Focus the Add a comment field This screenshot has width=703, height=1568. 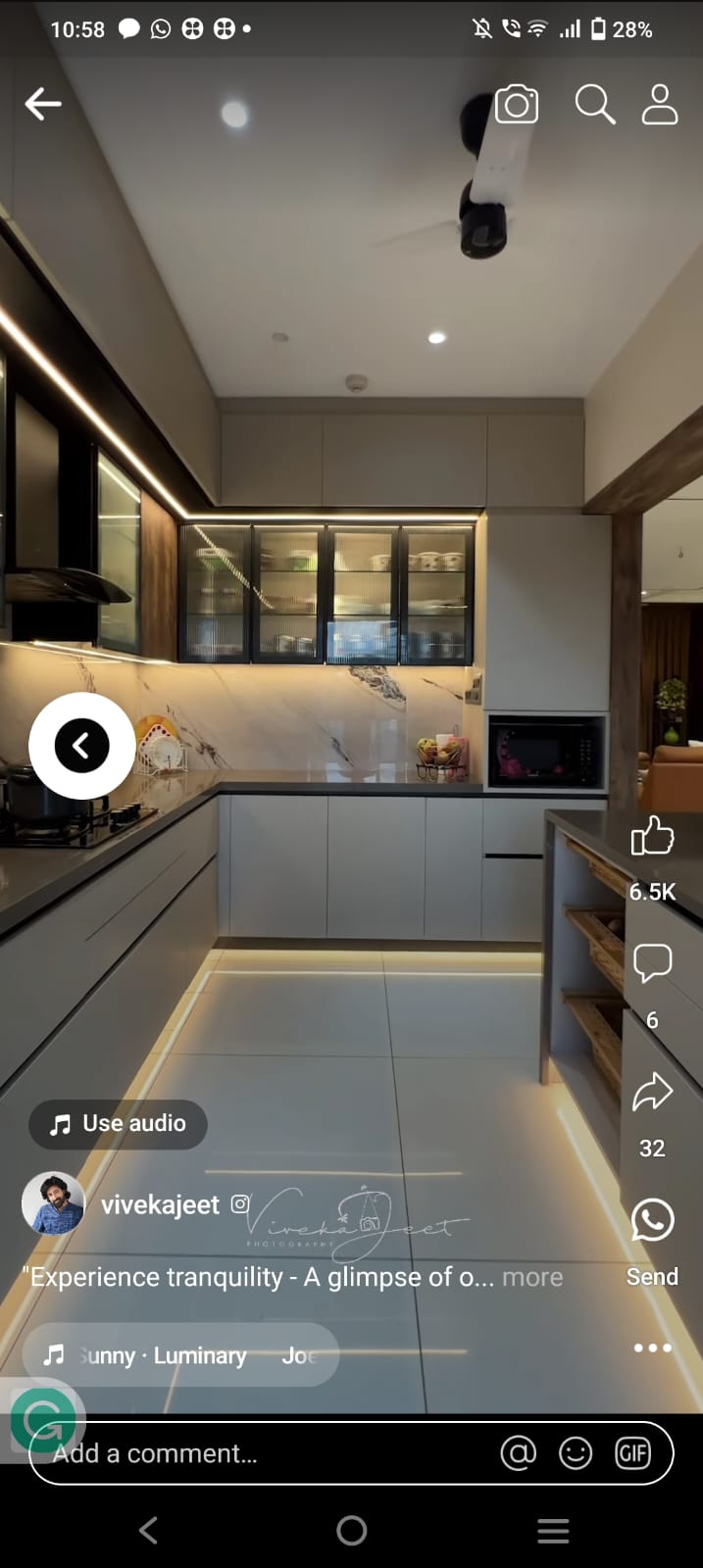click(265, 1453)
